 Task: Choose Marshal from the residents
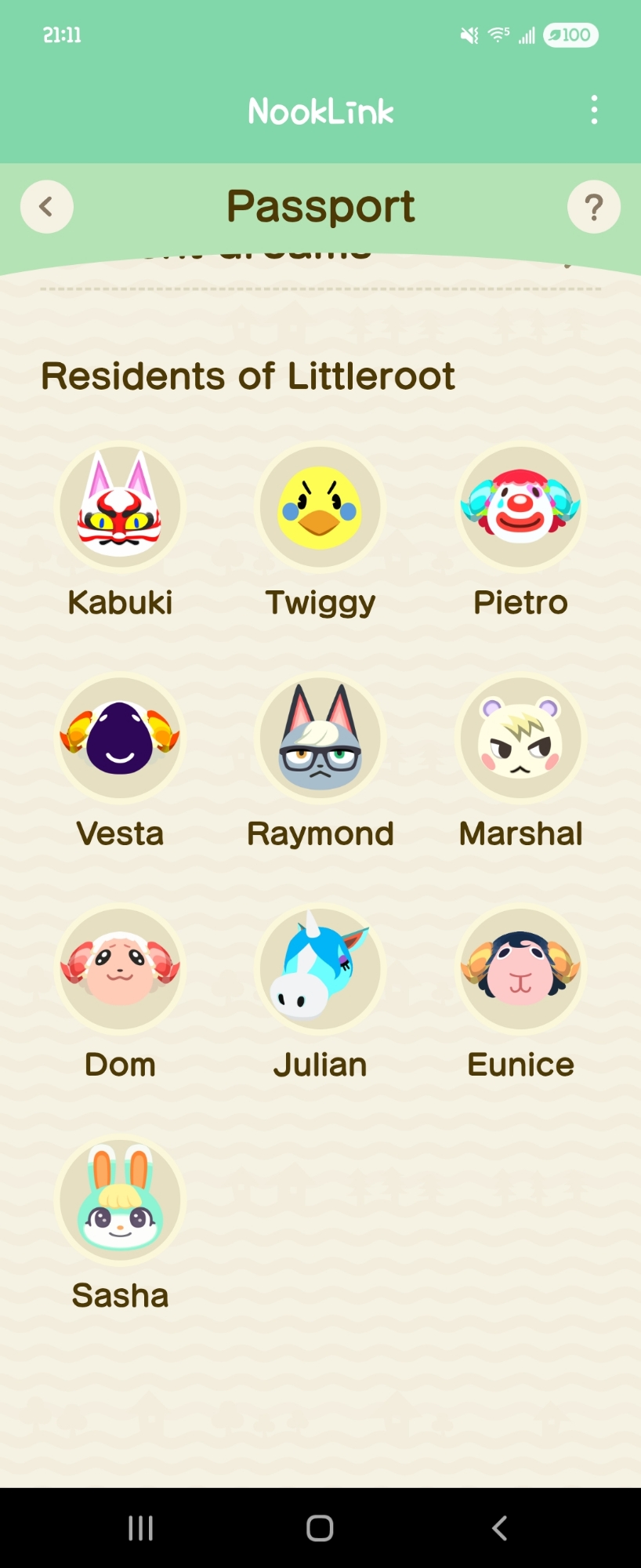520,738
